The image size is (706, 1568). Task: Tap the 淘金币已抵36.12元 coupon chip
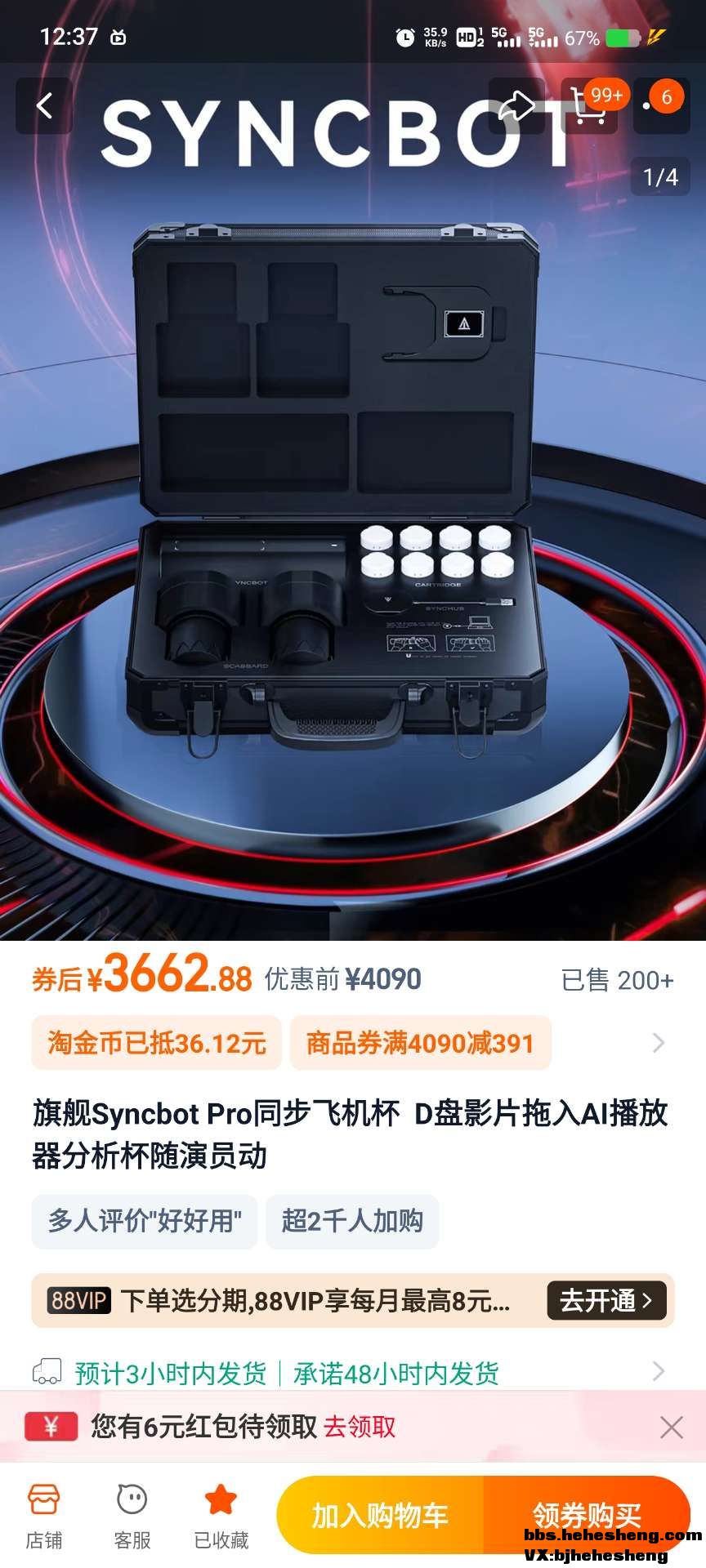[157, 1043]
